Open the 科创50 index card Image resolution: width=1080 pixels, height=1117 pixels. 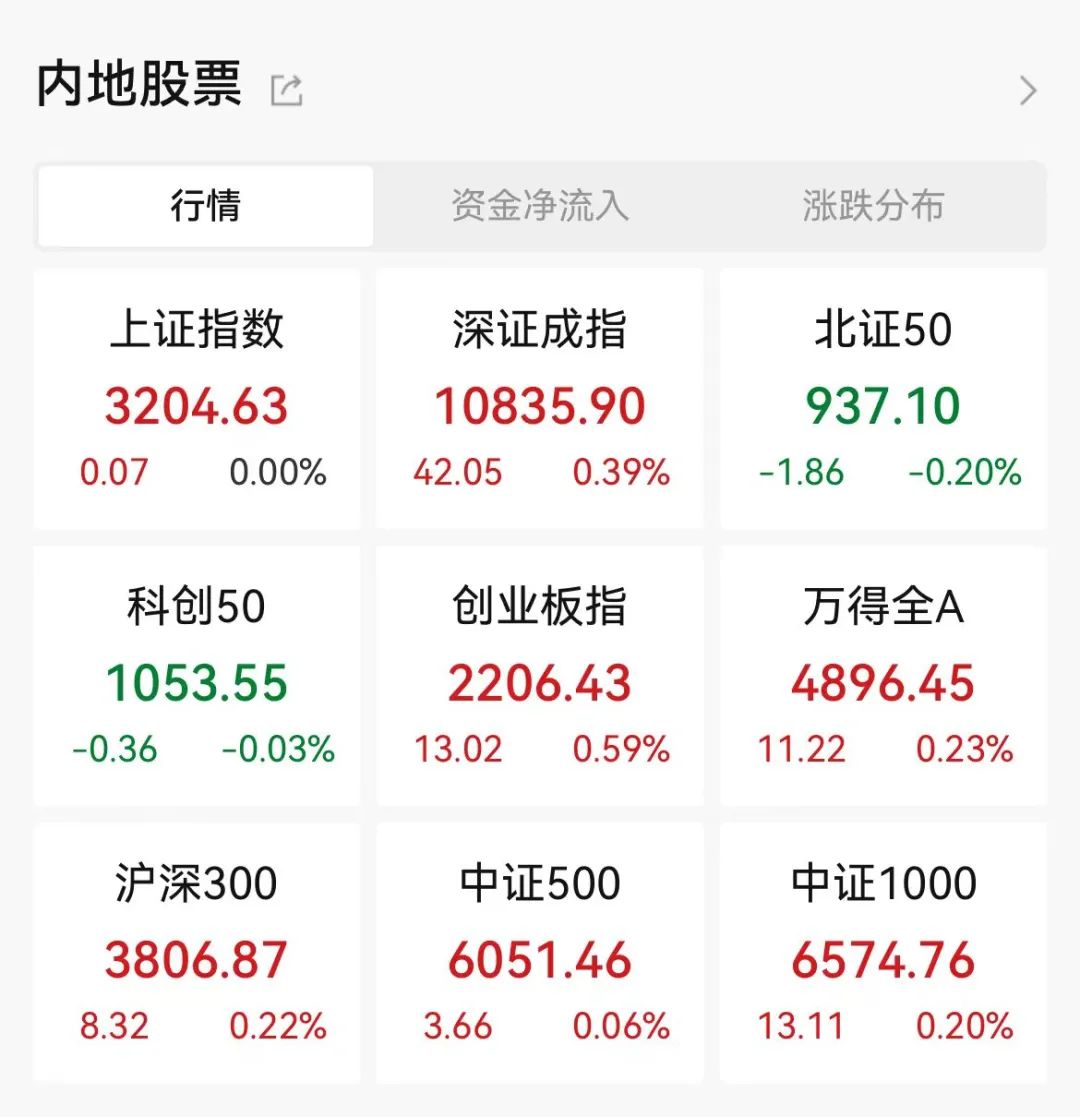[197, 676]
